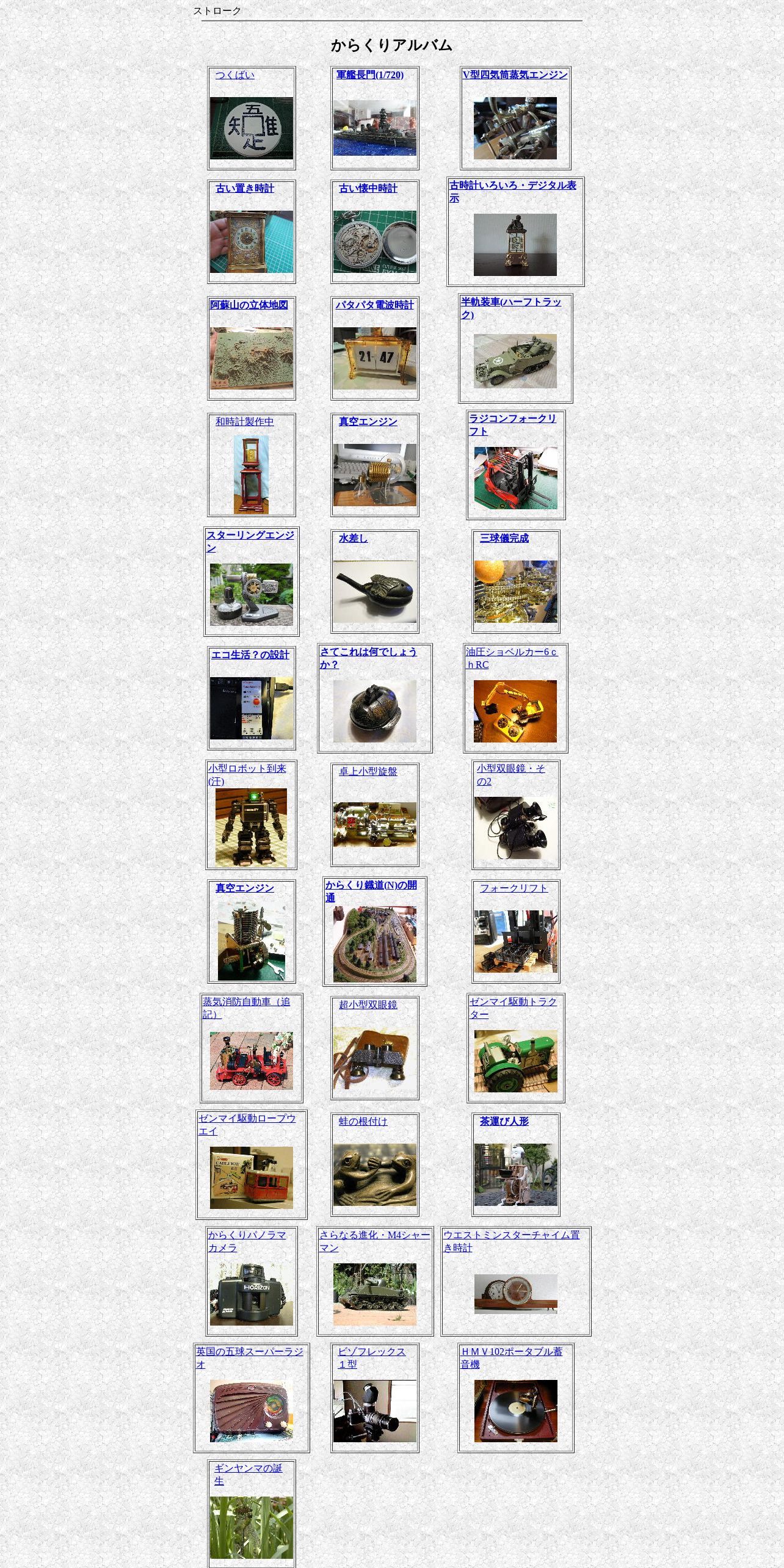This screenshot has width=784, height=1568.
Task: Open the 軍艦長門(1/720) link
Action: click(x=369, y=75)
